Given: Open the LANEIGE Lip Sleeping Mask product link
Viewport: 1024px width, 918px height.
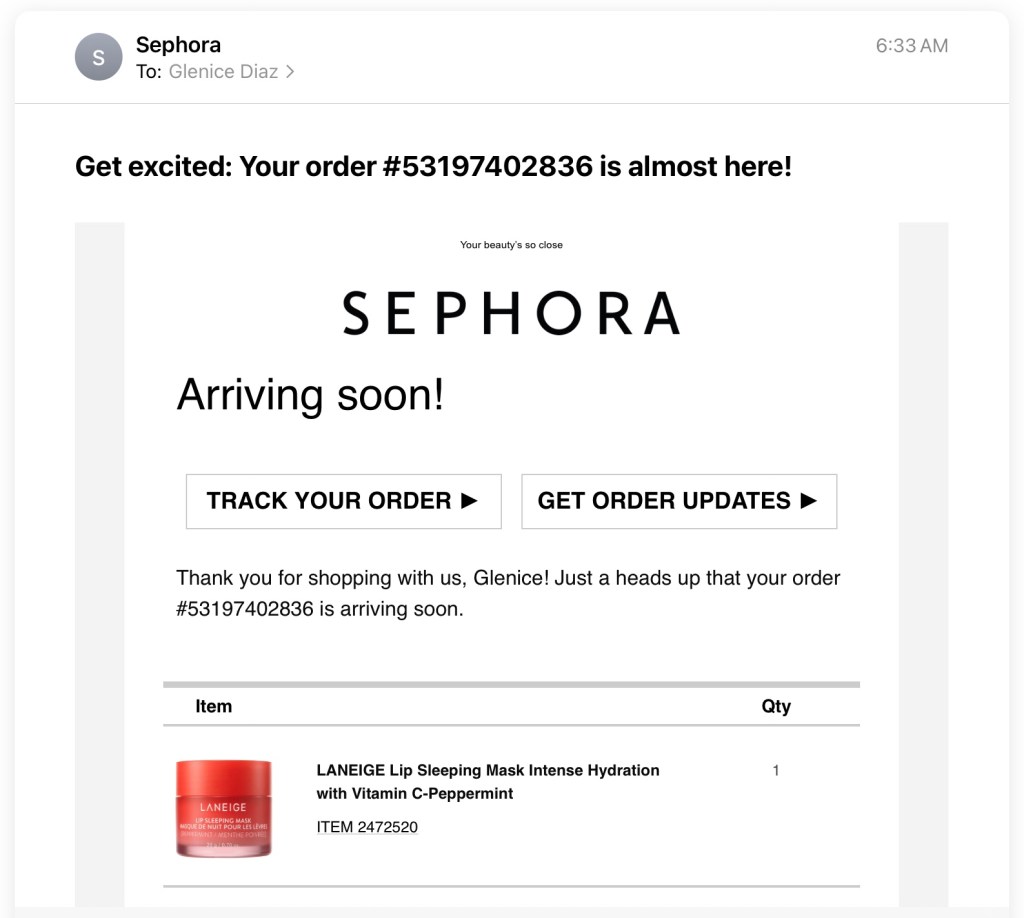Looking at the screenshot, I should pos(487,781).
